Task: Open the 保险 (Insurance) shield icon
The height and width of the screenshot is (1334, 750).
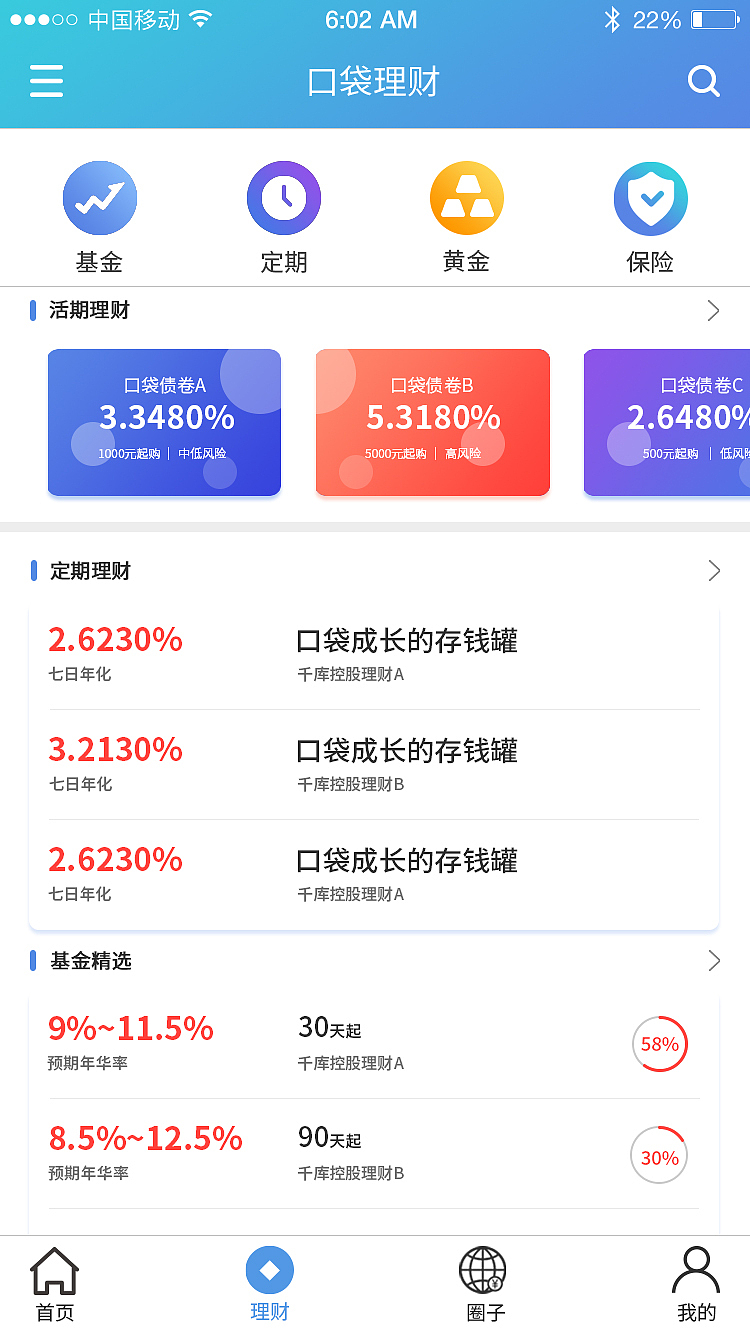Action: 651,197
